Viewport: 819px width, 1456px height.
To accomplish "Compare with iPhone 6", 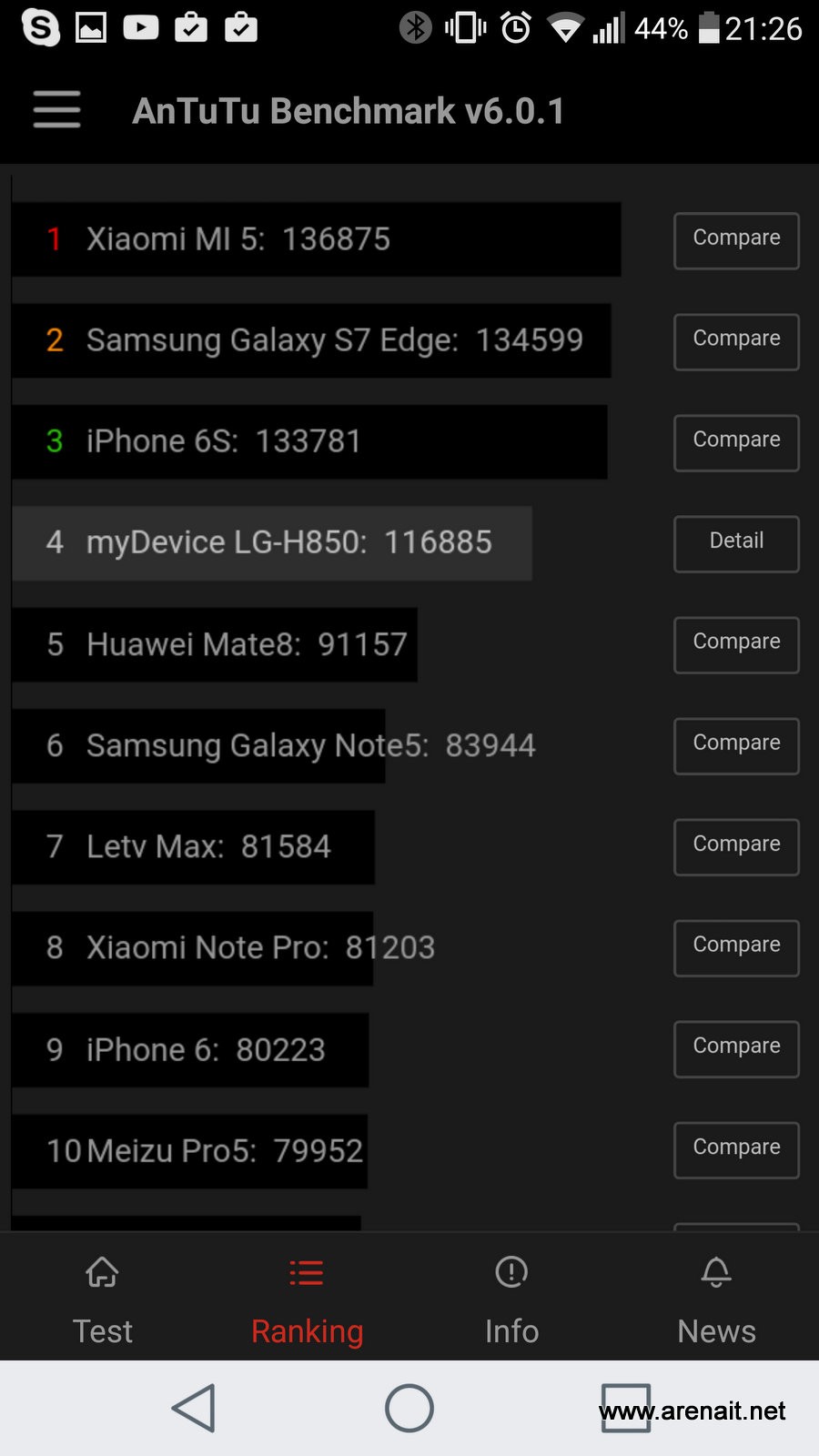I will tap(736, 1048).
